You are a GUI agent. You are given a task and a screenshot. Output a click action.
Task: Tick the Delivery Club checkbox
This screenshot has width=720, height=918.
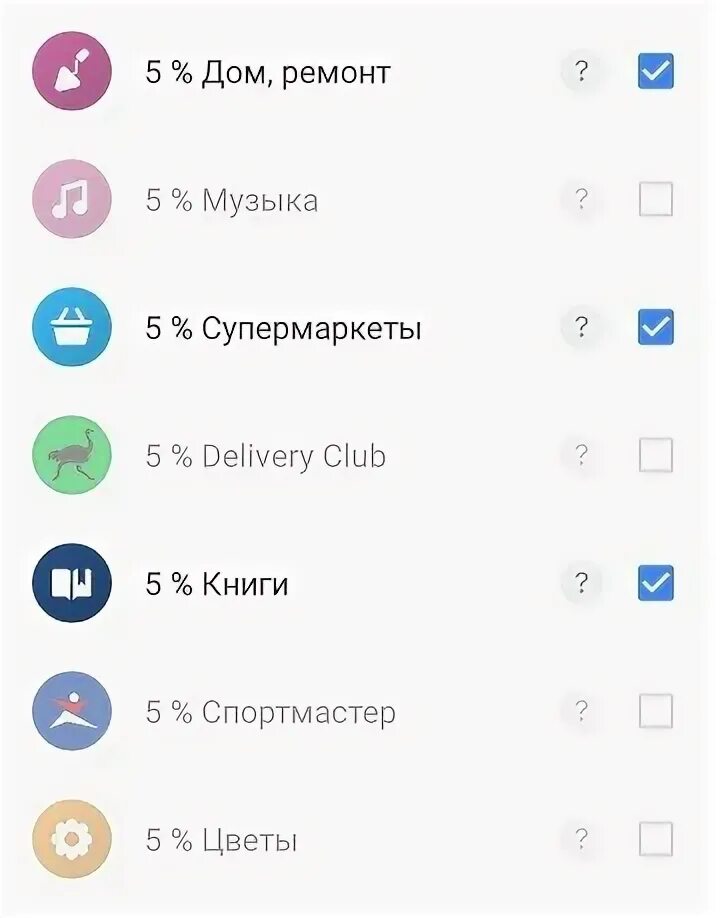pos(656,456)
